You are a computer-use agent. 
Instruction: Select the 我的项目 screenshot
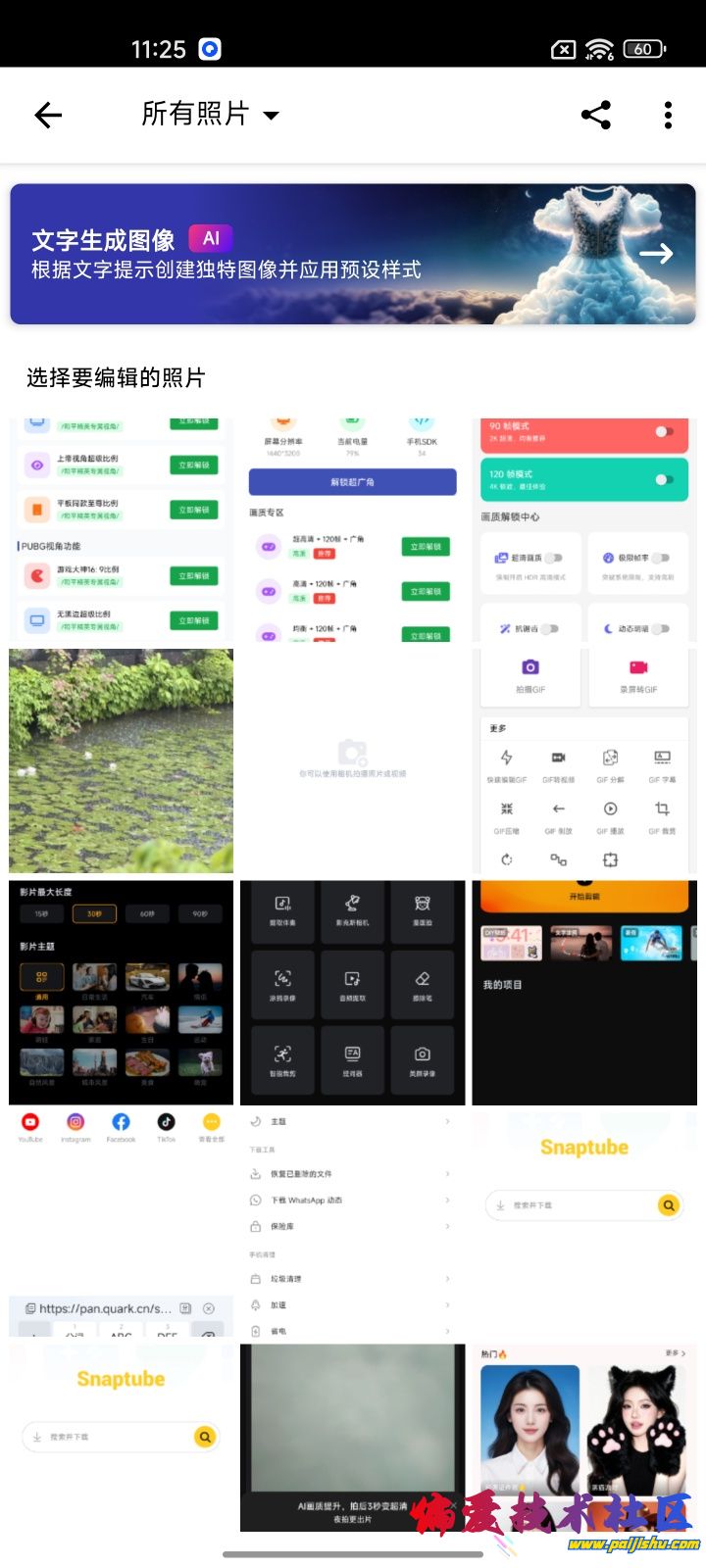(x=584, y=992)
